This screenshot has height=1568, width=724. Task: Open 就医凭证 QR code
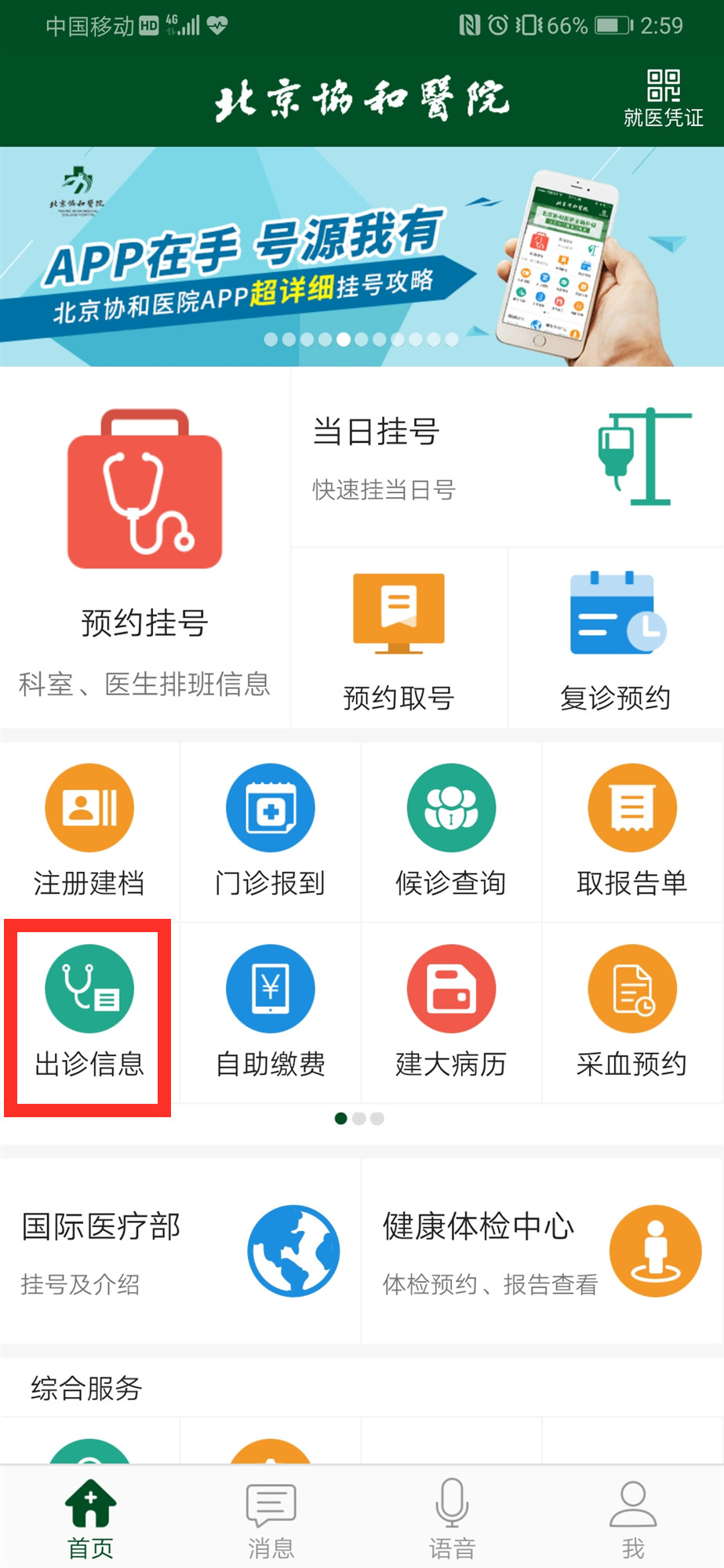(663, 98)
